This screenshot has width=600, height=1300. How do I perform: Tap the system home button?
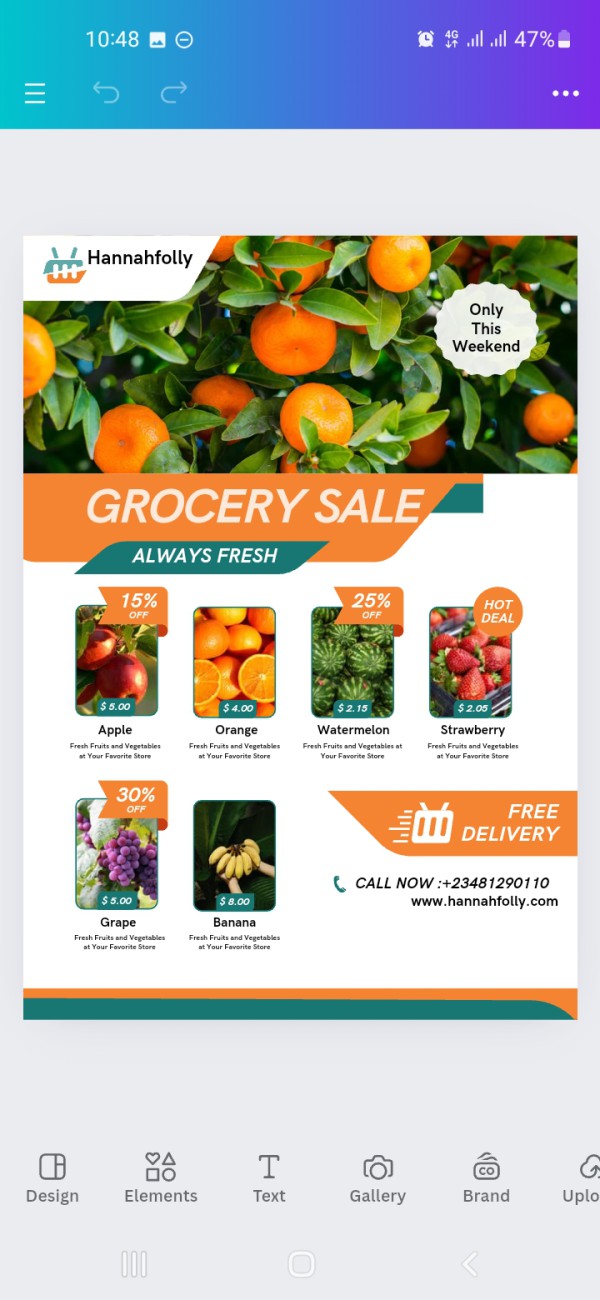pyautogui.click(x=301, y=1264)
